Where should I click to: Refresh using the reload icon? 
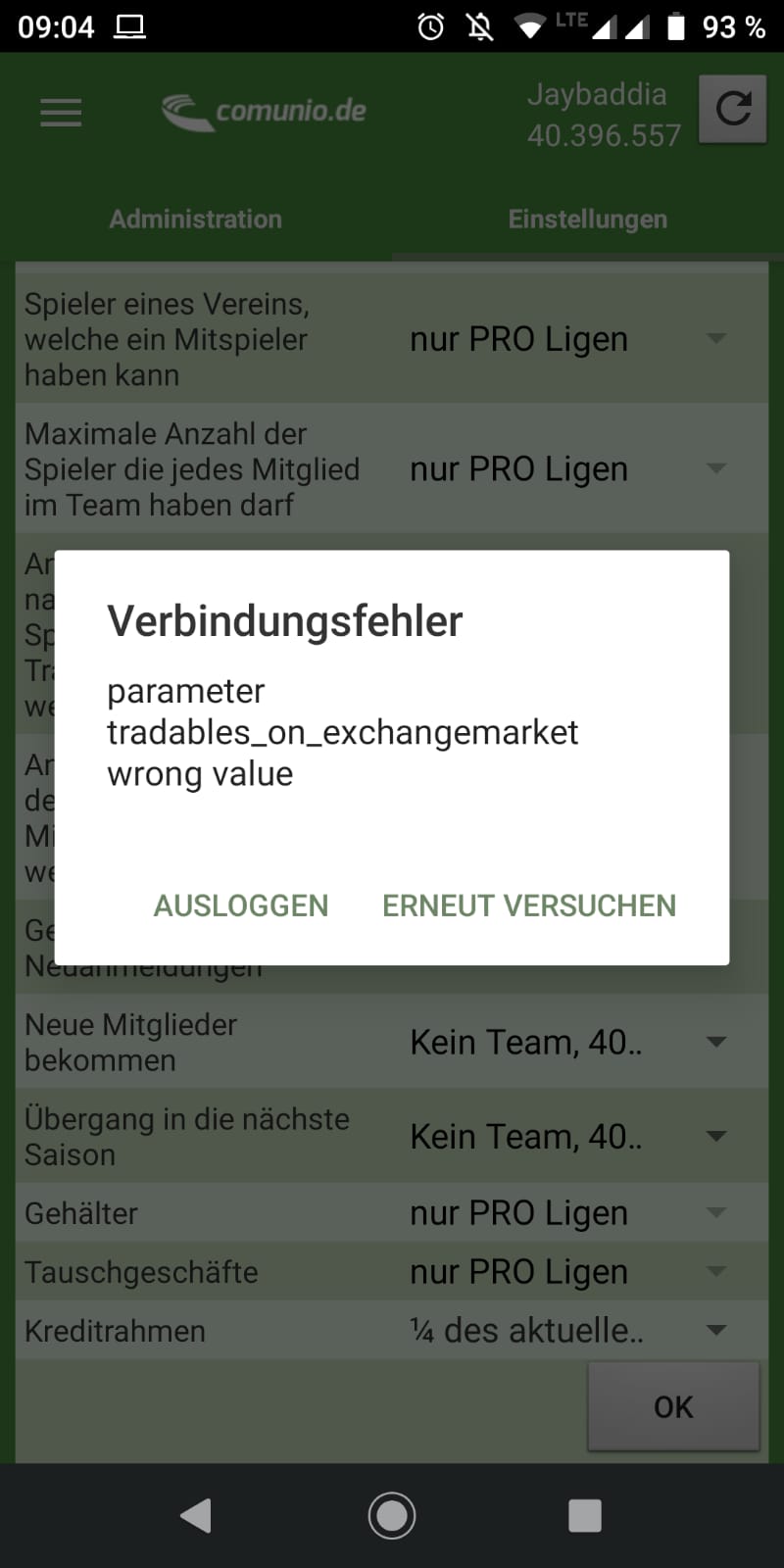[732, 110]
